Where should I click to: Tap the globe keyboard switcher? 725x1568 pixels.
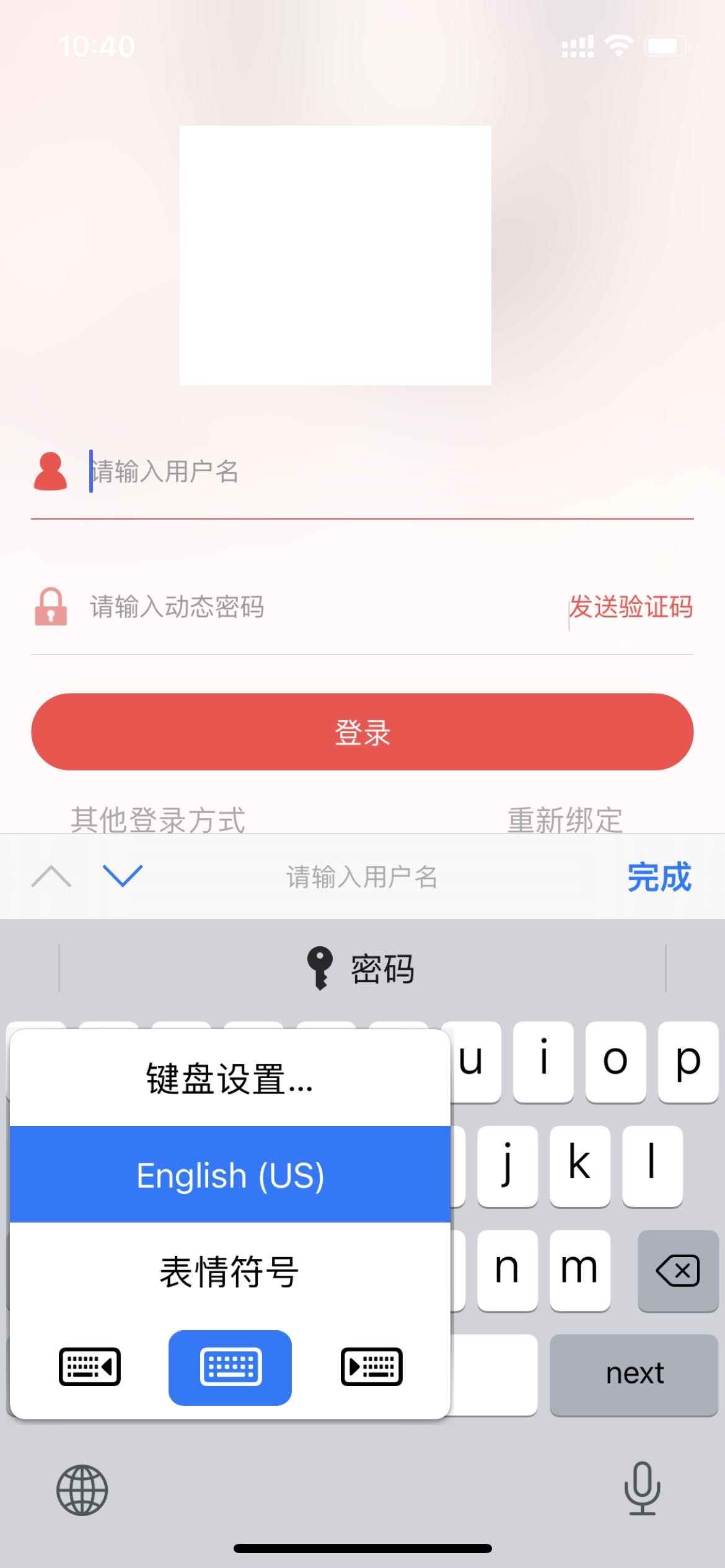82,1490
